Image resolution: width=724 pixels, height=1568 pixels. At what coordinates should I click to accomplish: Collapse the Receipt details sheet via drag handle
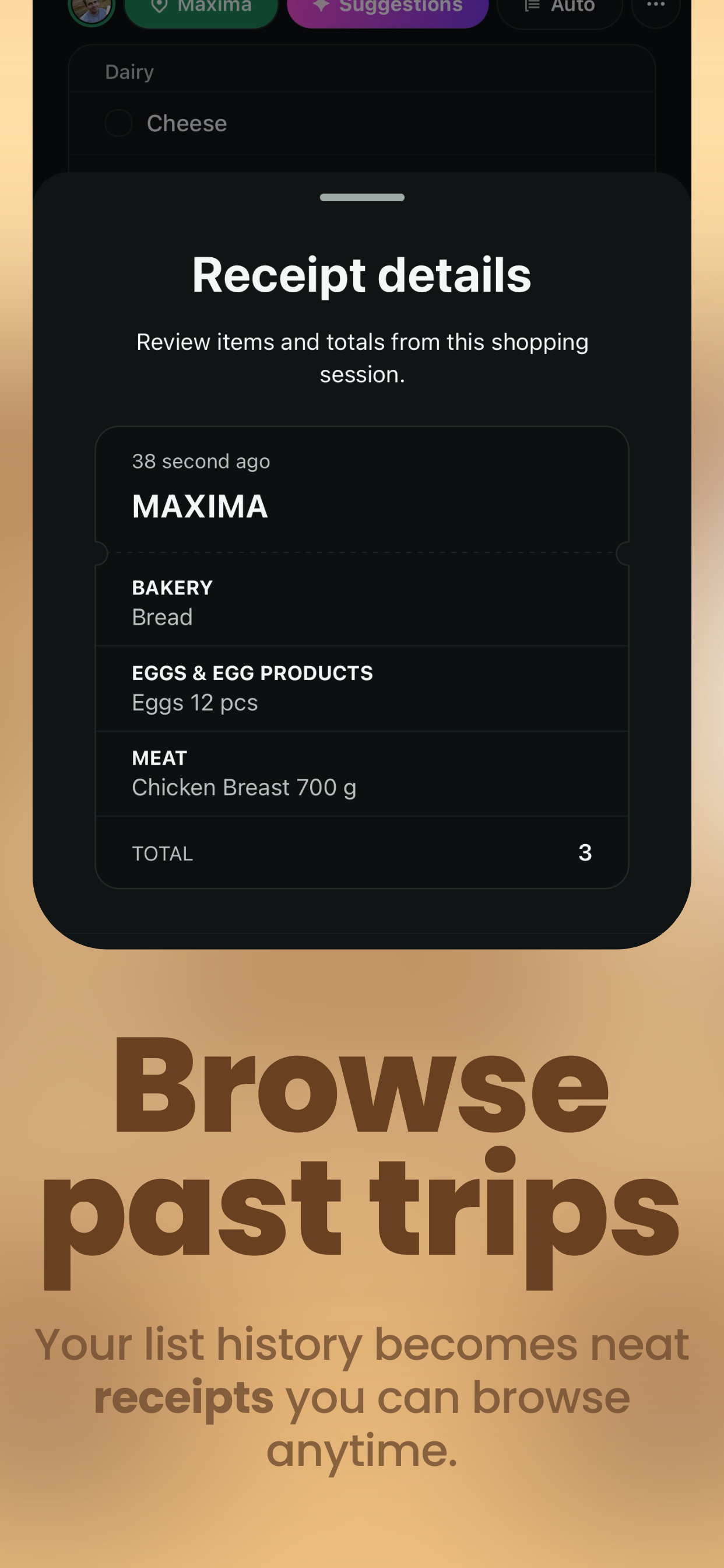361,197
